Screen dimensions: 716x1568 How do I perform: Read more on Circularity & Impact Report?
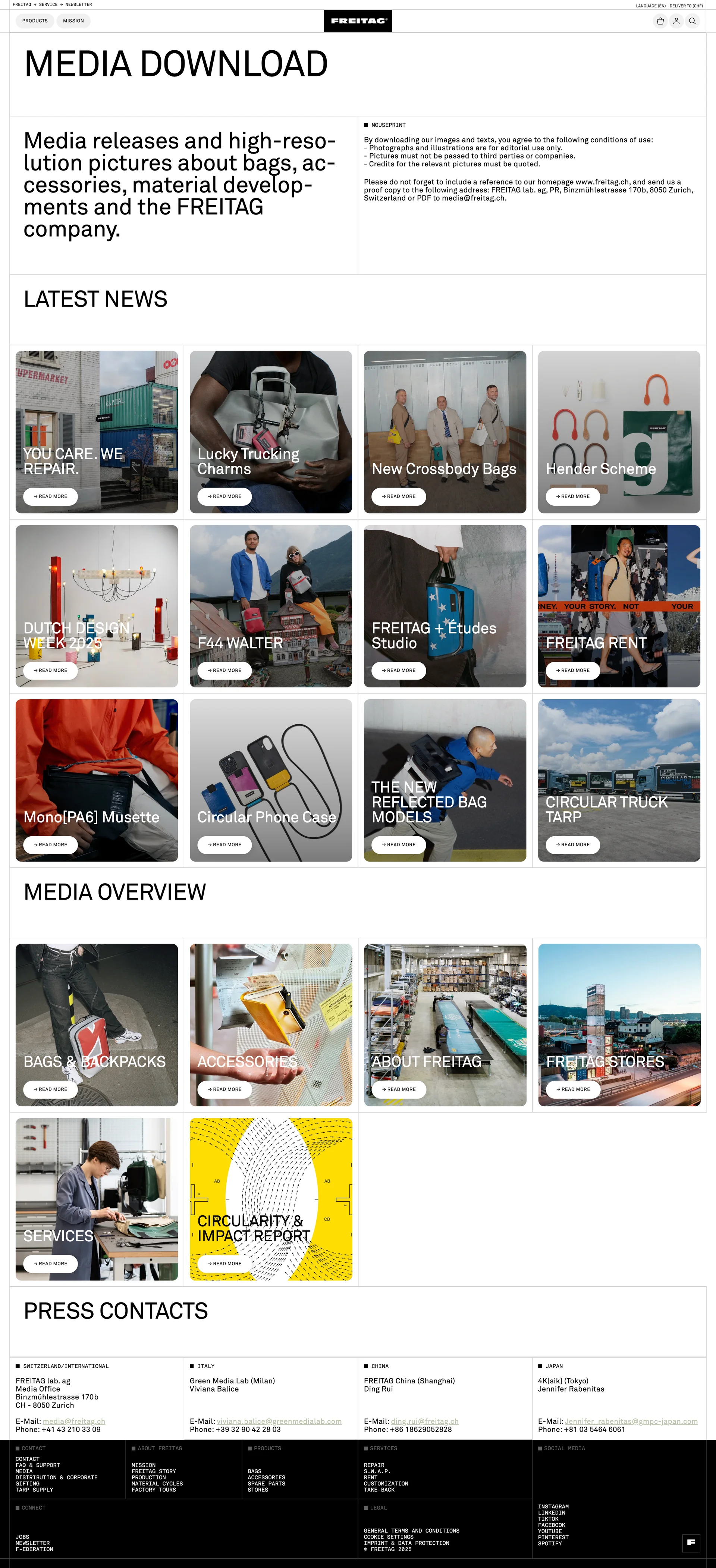(224, 1263)
